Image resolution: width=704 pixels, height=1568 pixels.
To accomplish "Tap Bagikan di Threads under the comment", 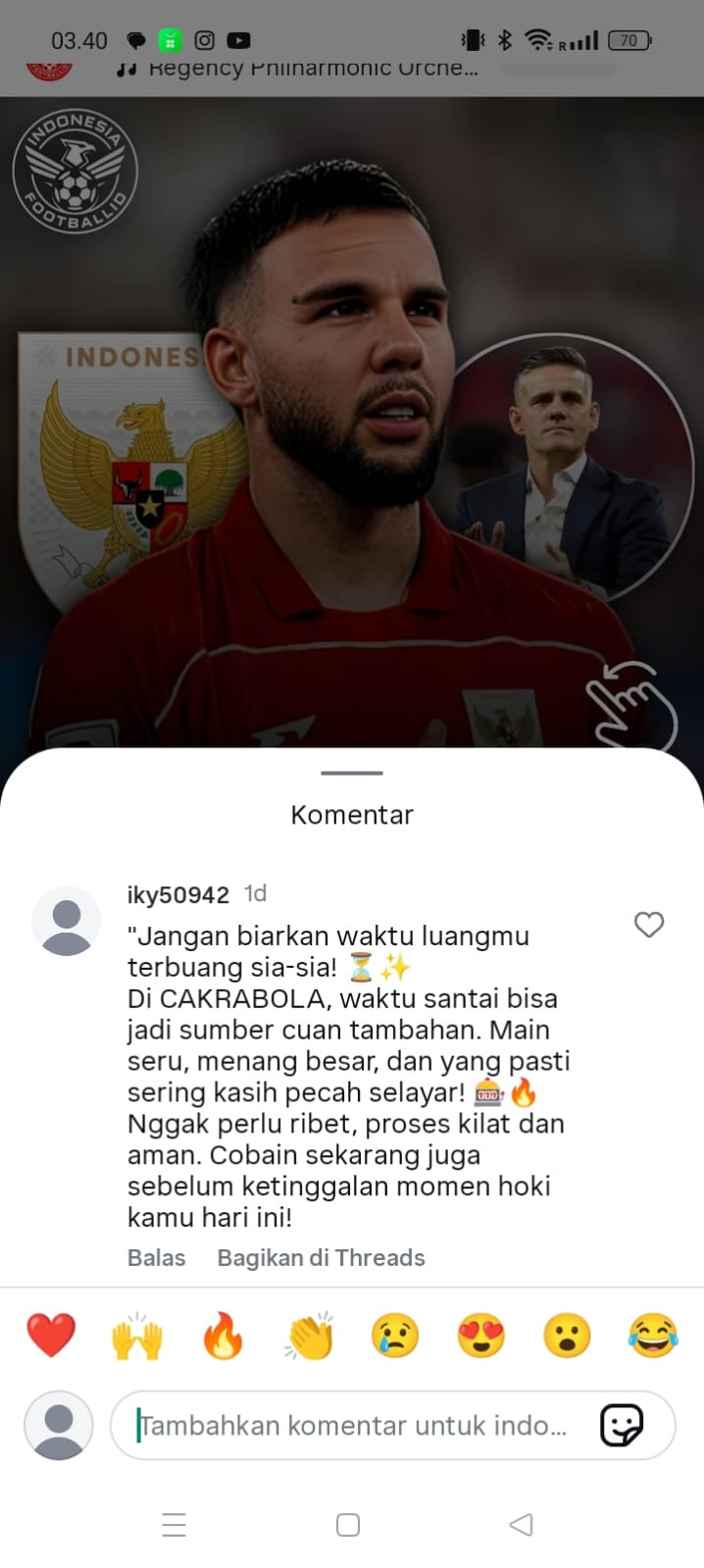I will [321, 1258].
